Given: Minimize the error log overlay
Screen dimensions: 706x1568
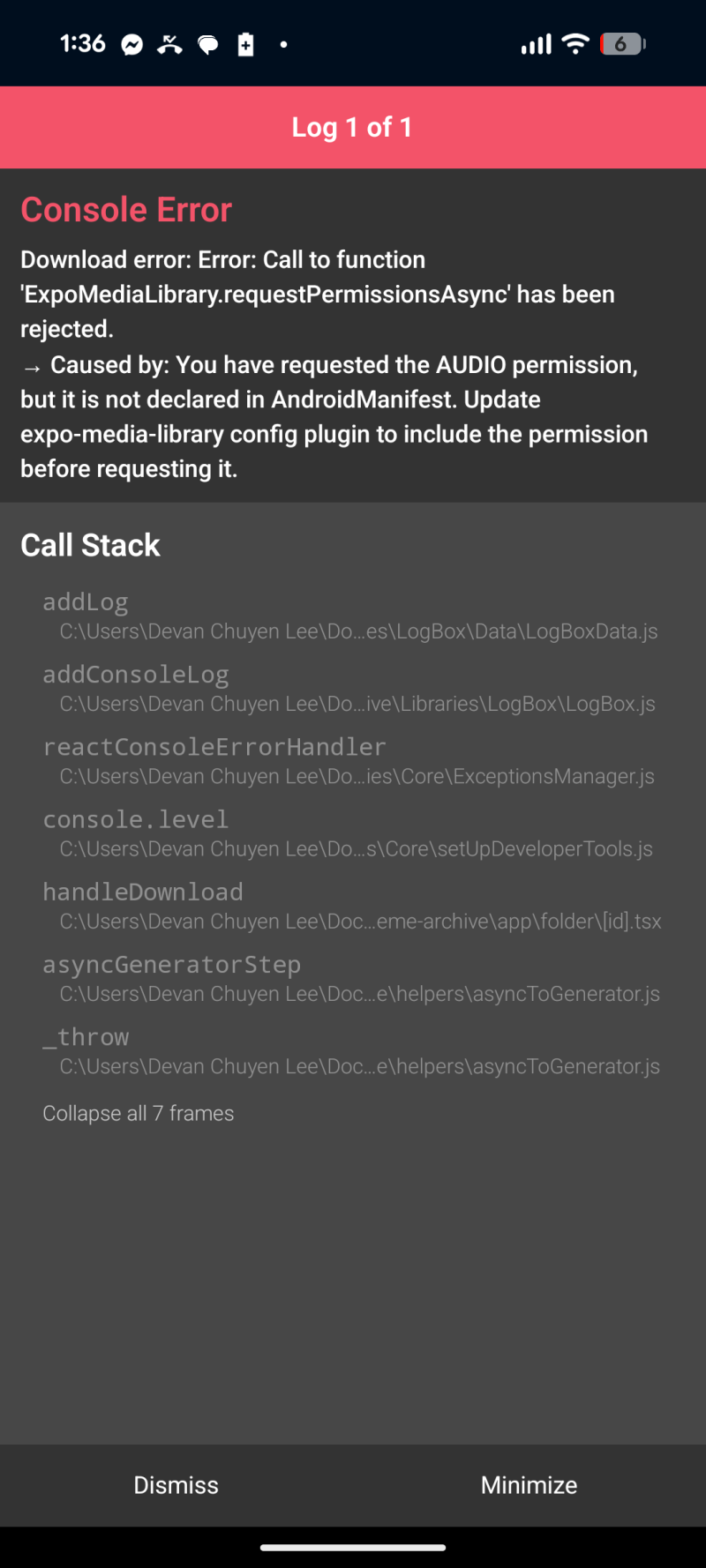Looking at the screenshot, I should pos(529,1485).
